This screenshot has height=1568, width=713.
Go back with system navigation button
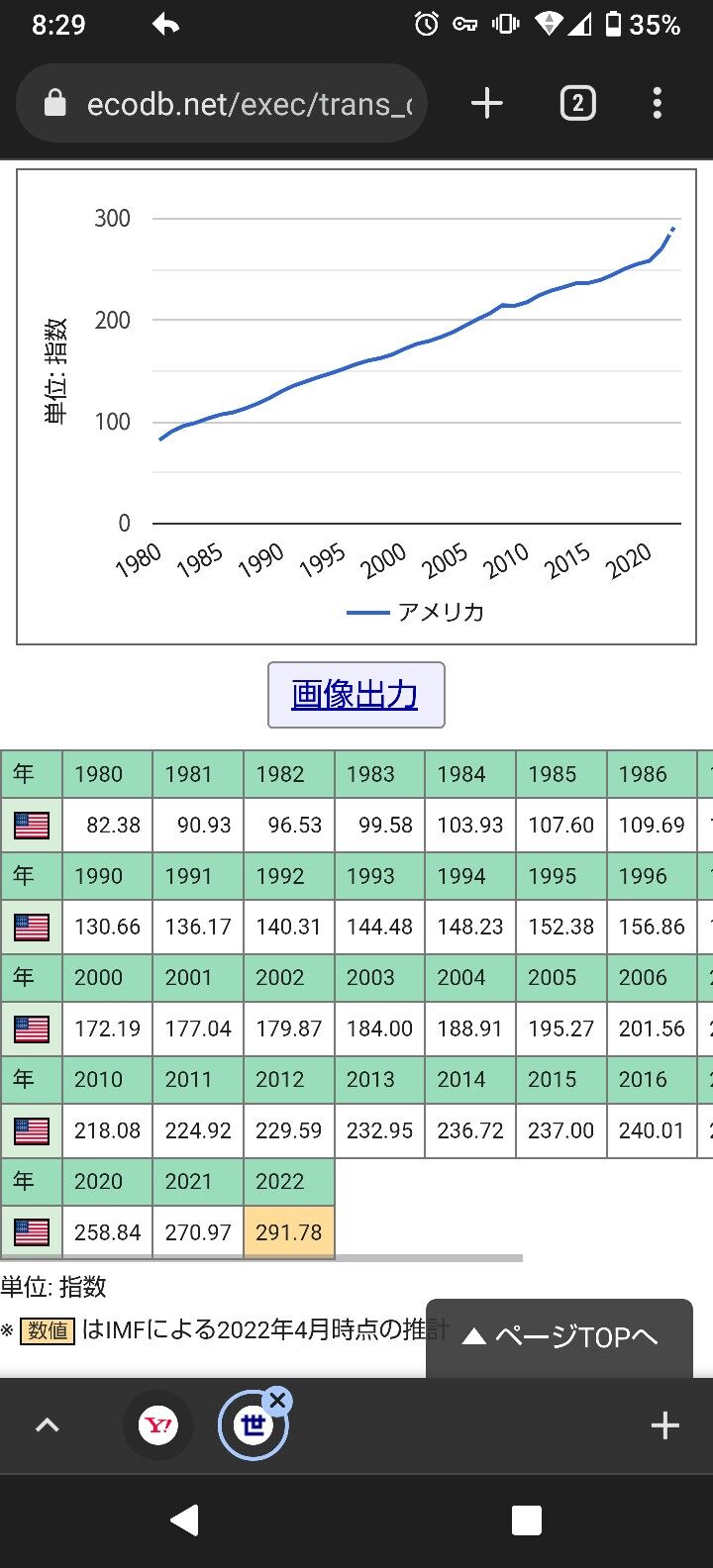click(185, 1520)
